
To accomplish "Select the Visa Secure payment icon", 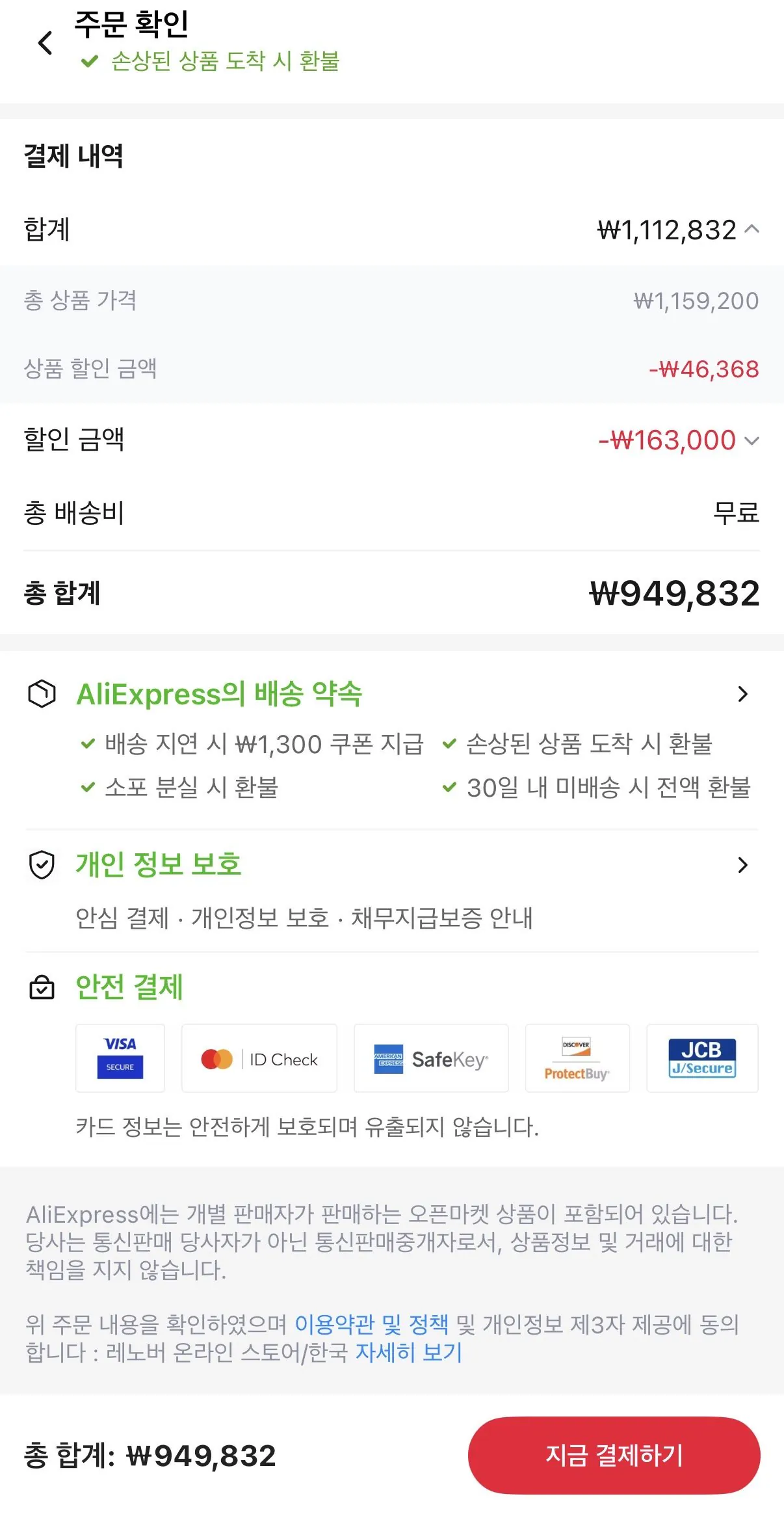I will click(120, 1058).
